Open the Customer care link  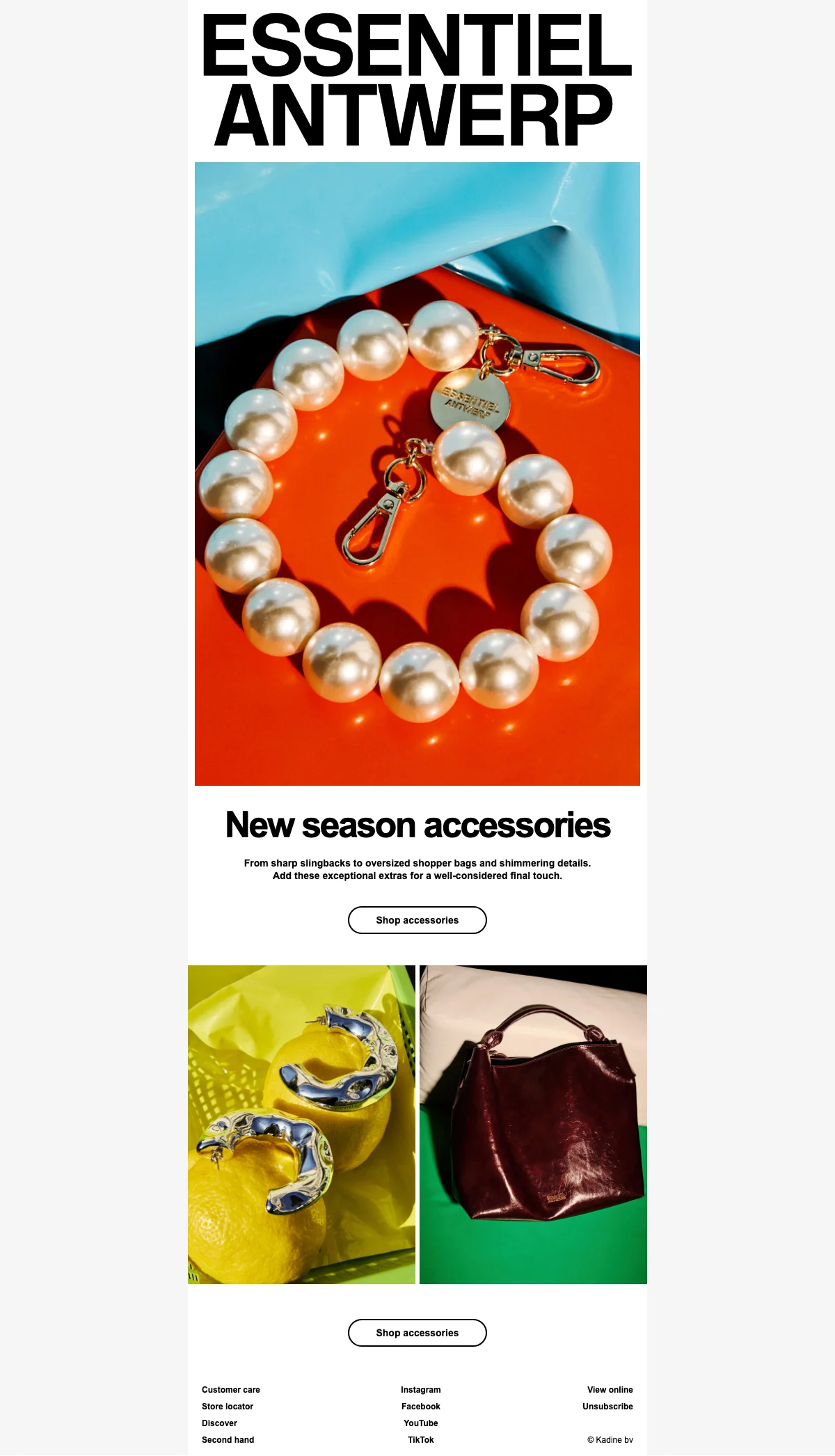[x=230, y=1390]
